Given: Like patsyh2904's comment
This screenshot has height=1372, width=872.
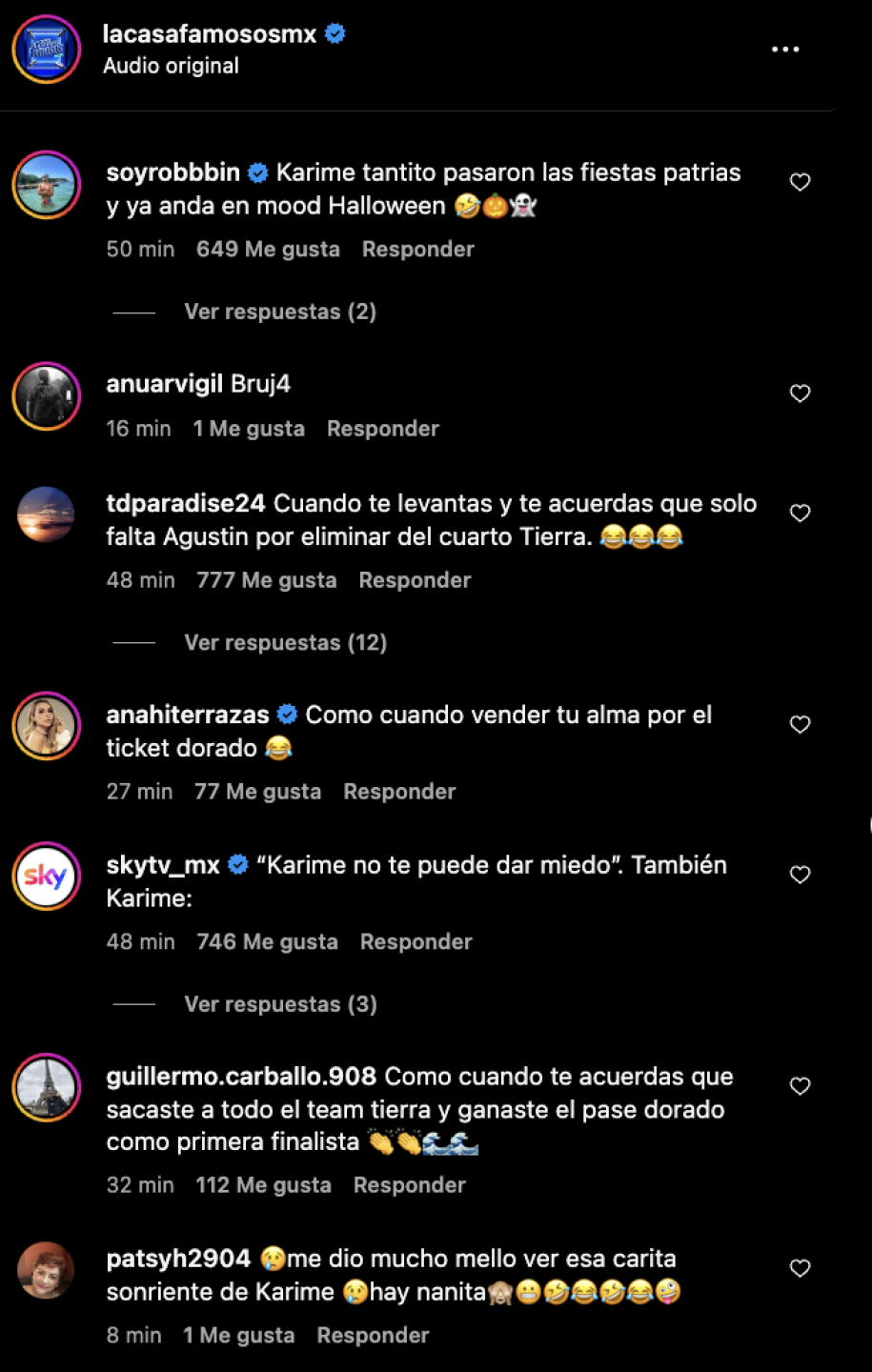Looking at the screenshot, I should [801, 1268].
